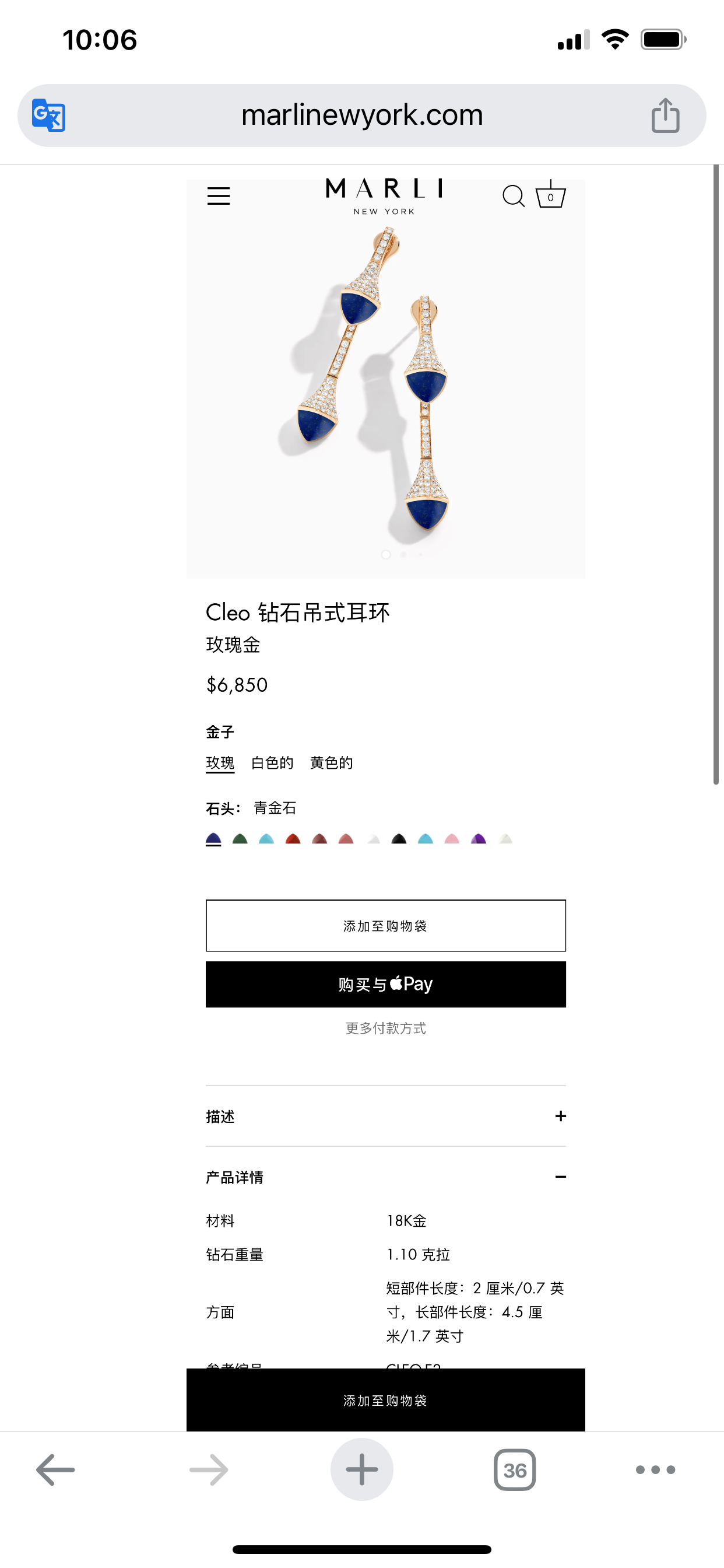Open the browser overflow menu
The image size is (724, 1568).
tap(655, 1470)
